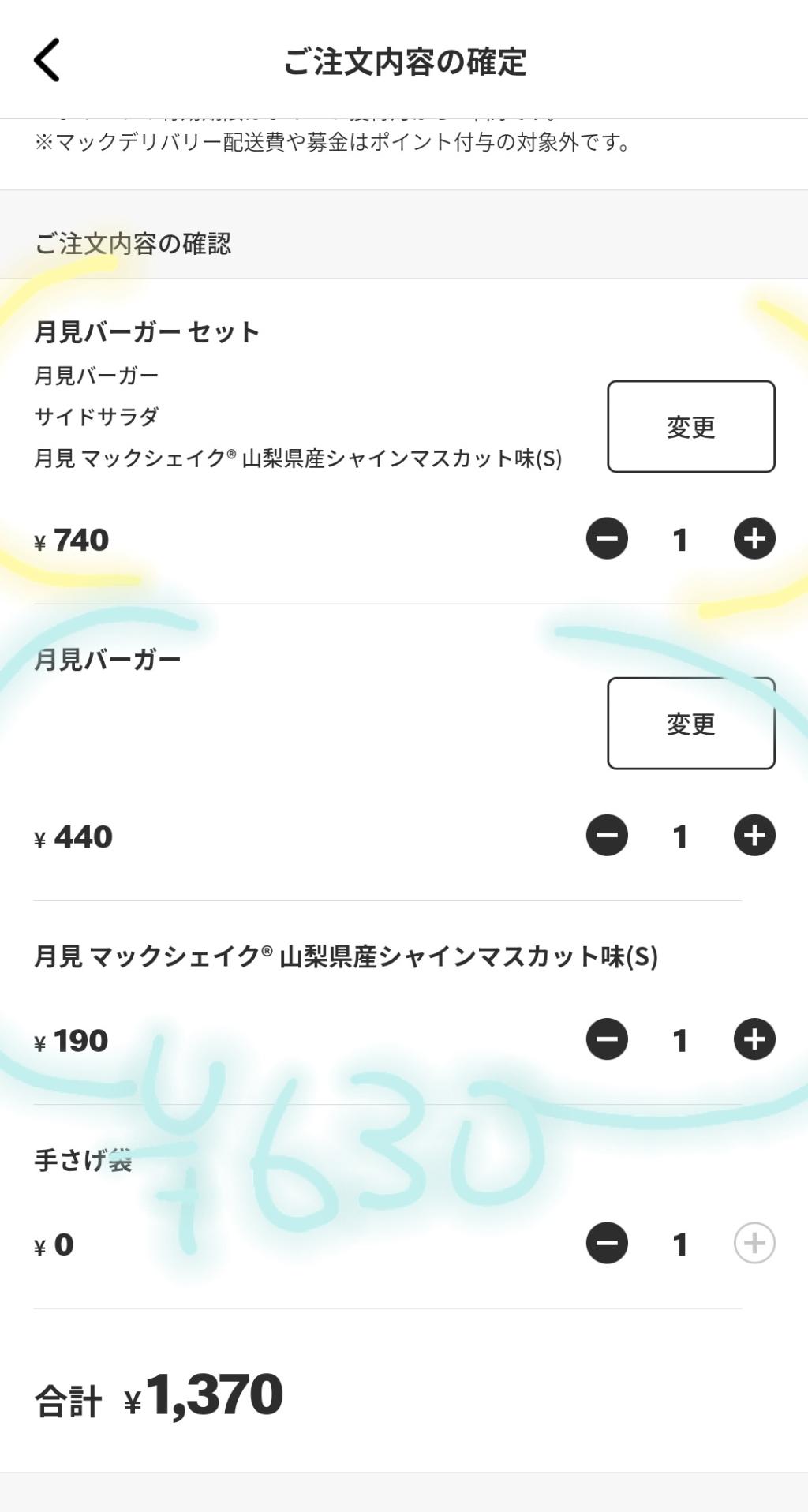Tap 変更 for the 月見バーガー セット
This screenshot has width=808, height=1512.
point(690,427)
